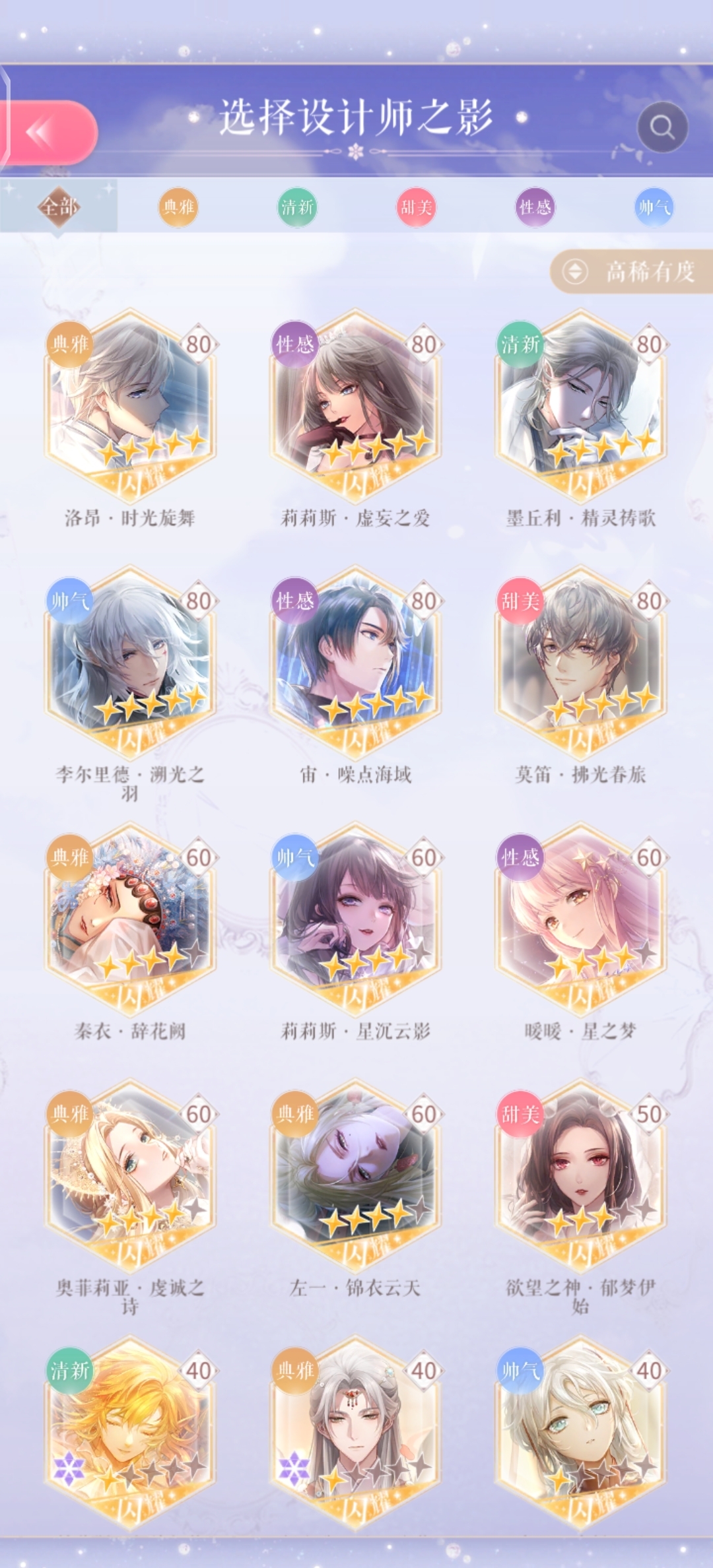Image resolution: width=713 pixels, height=1568 pixels.
Task: Switch to the 性感 filter tab
Action: 535,207
